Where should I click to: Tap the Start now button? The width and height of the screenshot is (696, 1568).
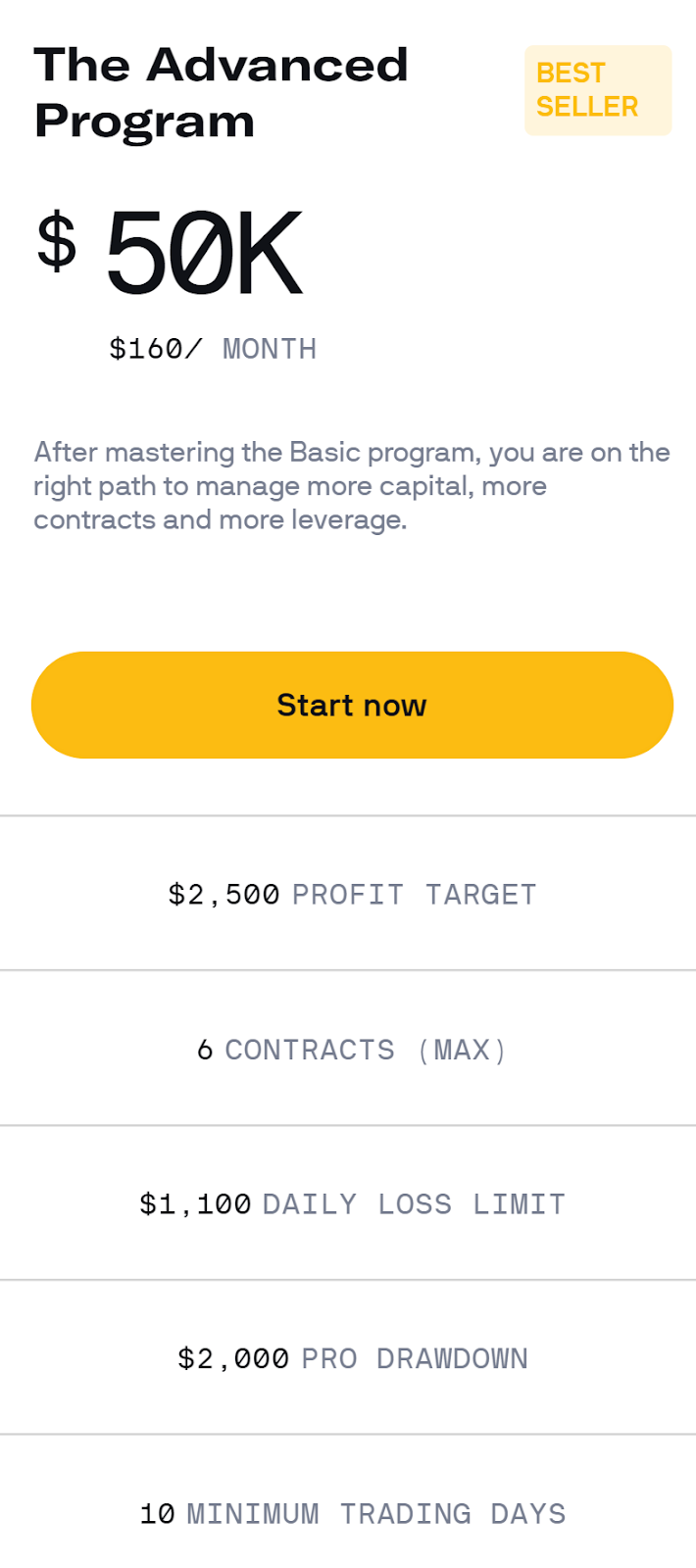click(x=352, y=705)
